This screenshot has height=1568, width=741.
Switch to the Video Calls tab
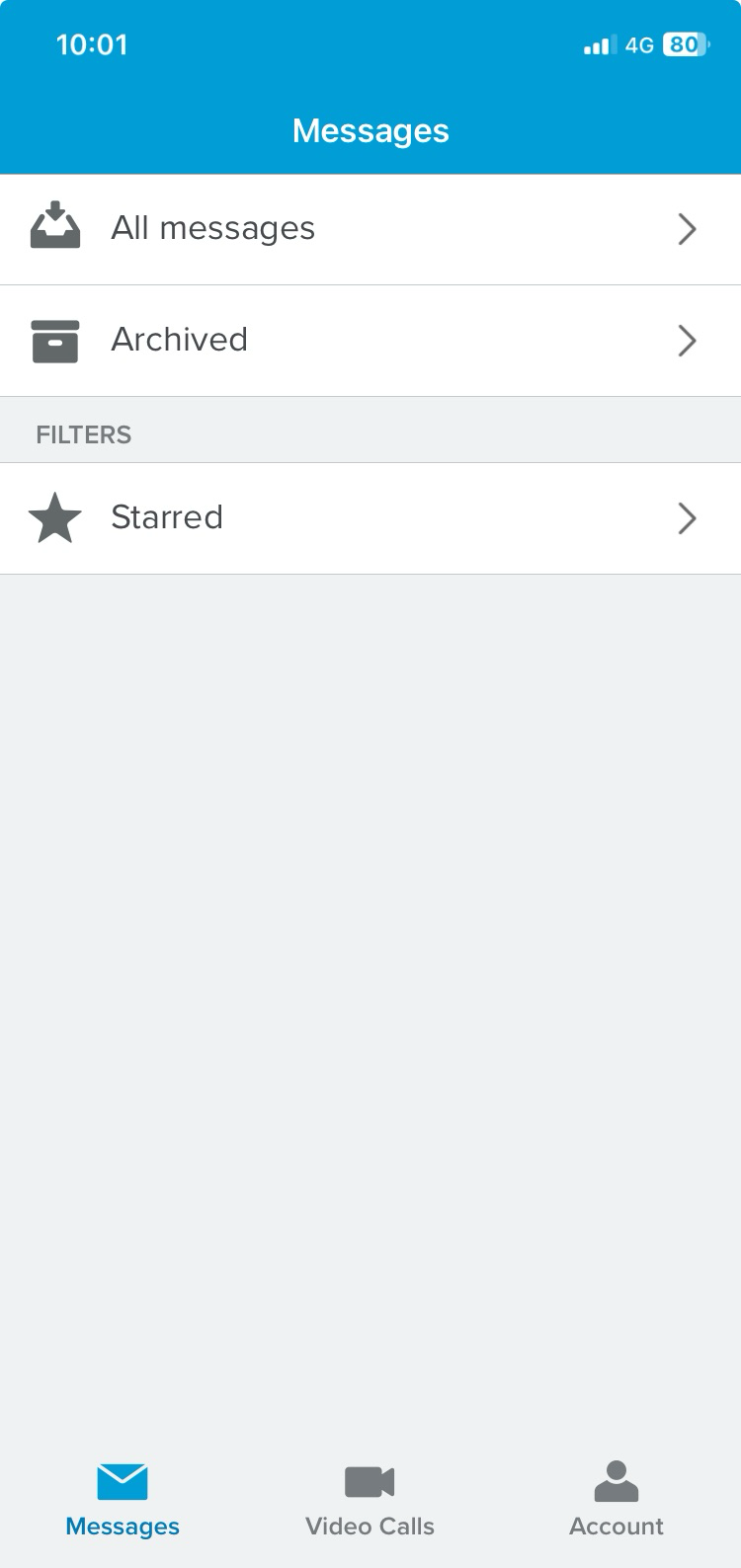[x=370, y=1500]
